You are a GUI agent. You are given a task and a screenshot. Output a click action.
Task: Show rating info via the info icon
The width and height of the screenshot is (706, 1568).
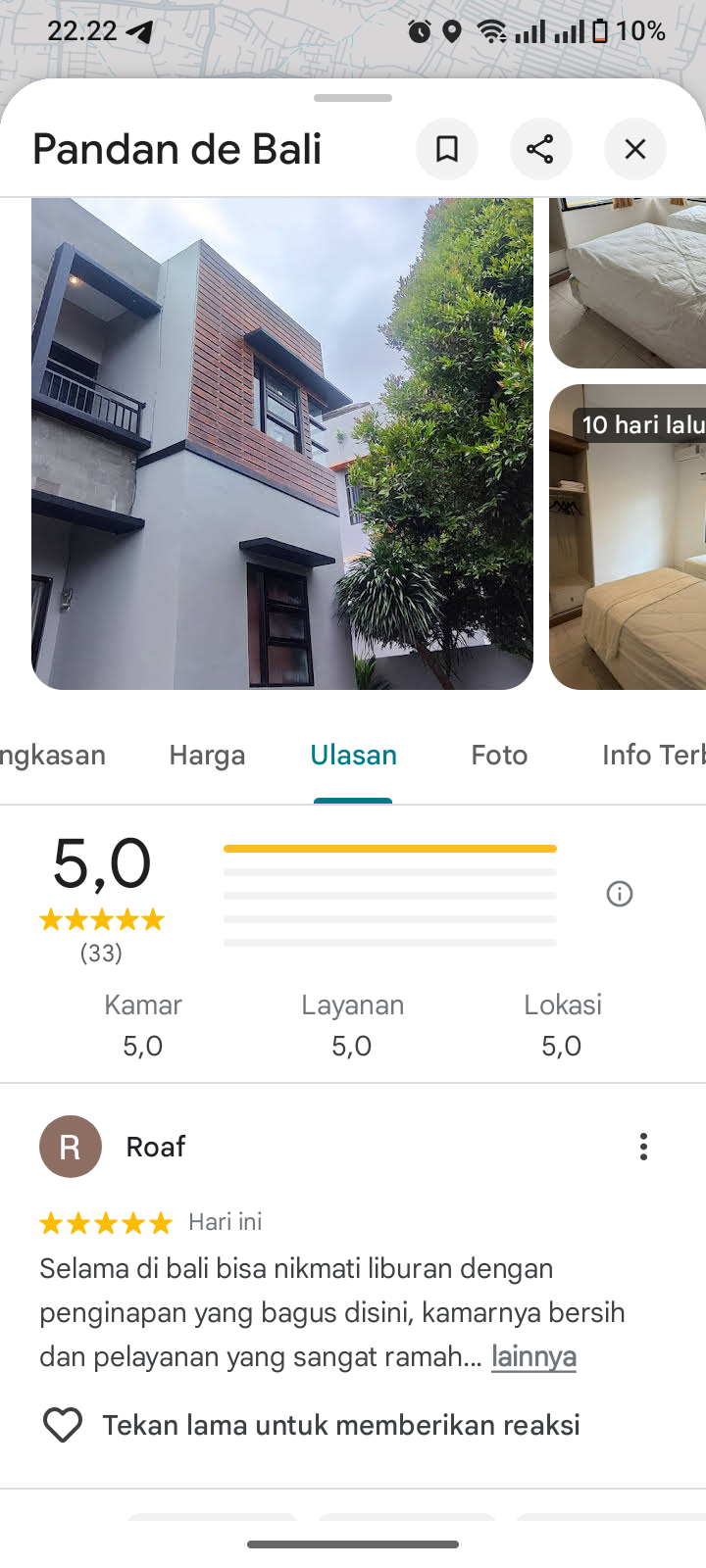pyautogui.click(x=620, y=894)
